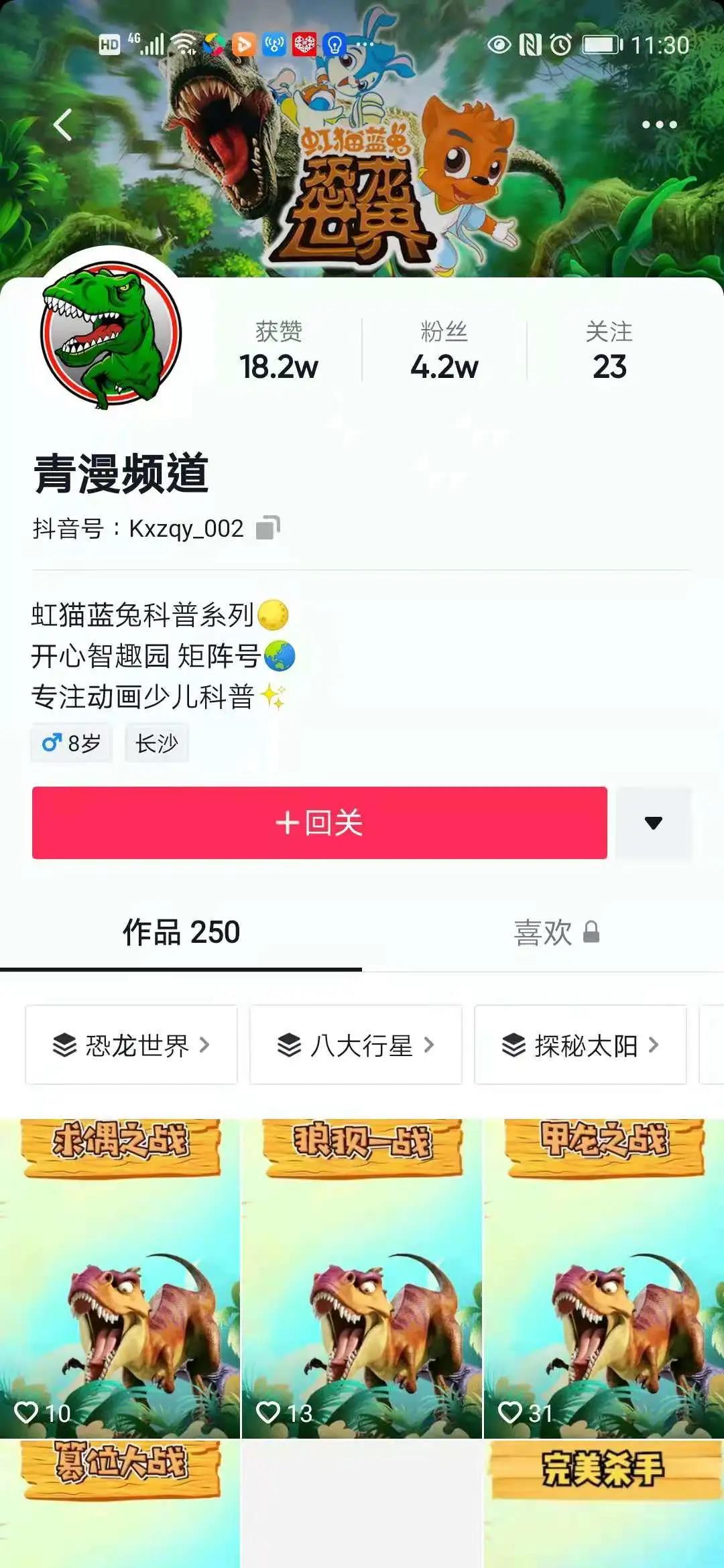Copy the Douyin ID Kxzqy_002
The width and height of the screenshot is (724, 1568).
(x=268, y=528)
